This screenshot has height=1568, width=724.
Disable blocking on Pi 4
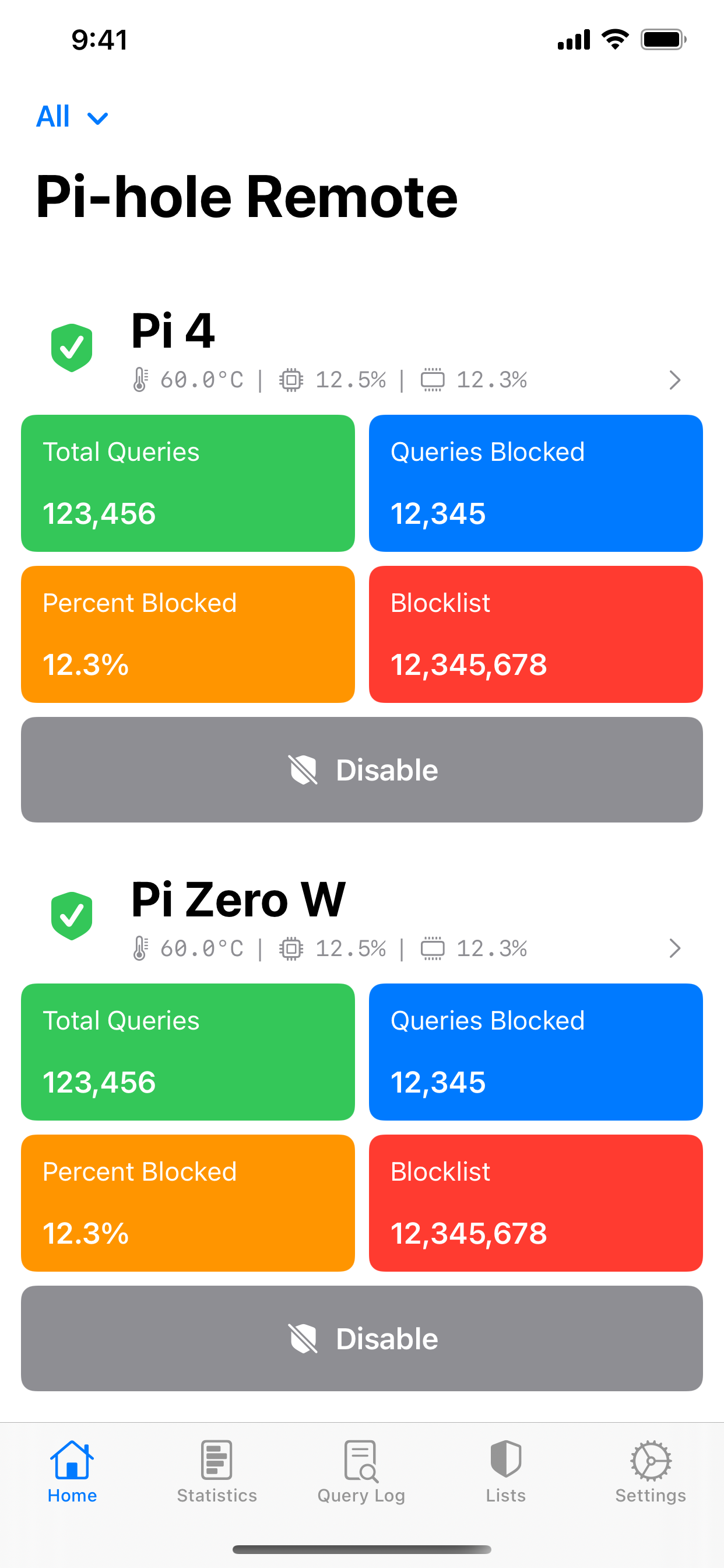[362, 769]
